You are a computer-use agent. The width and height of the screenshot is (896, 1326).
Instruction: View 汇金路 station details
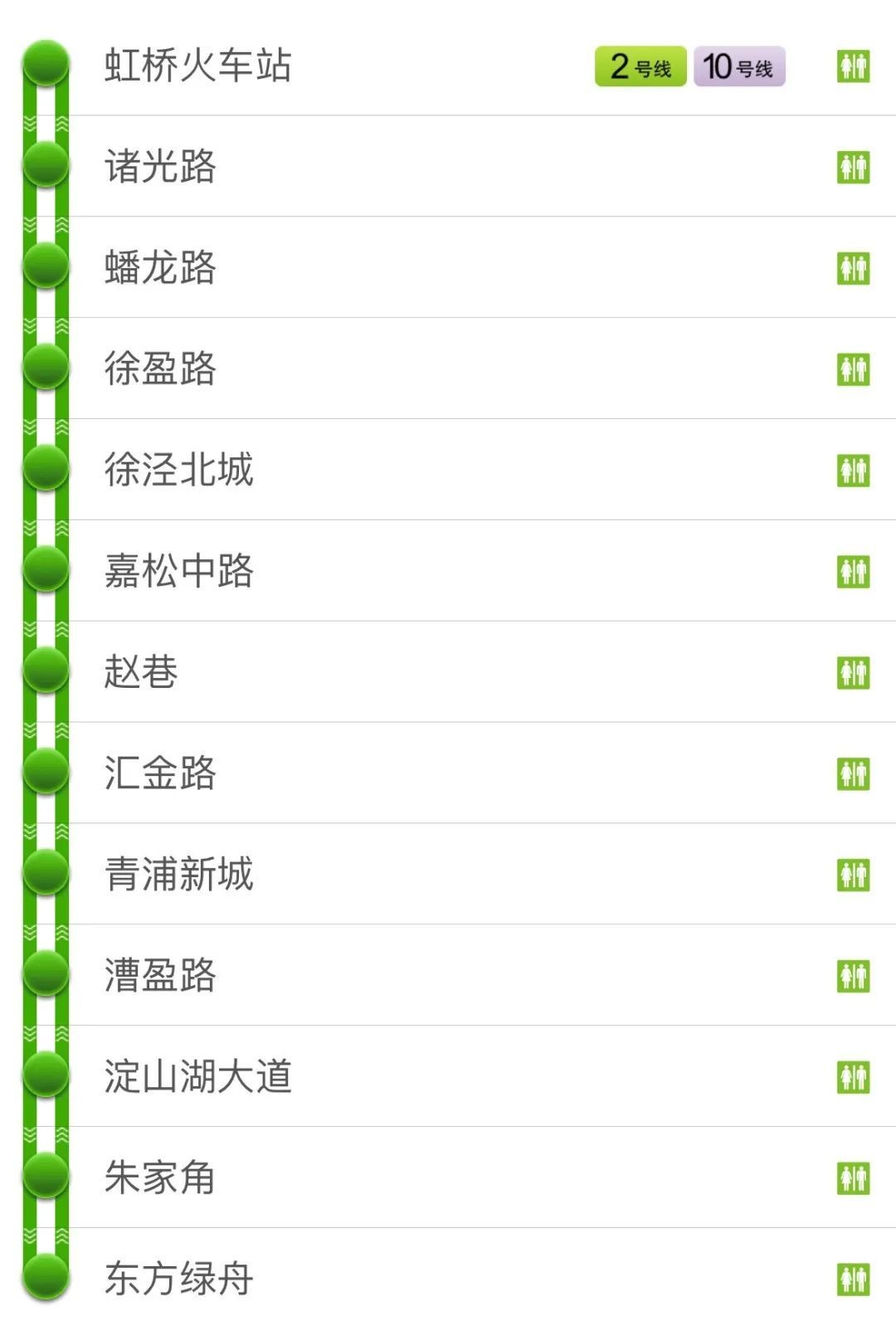(160, 773)
